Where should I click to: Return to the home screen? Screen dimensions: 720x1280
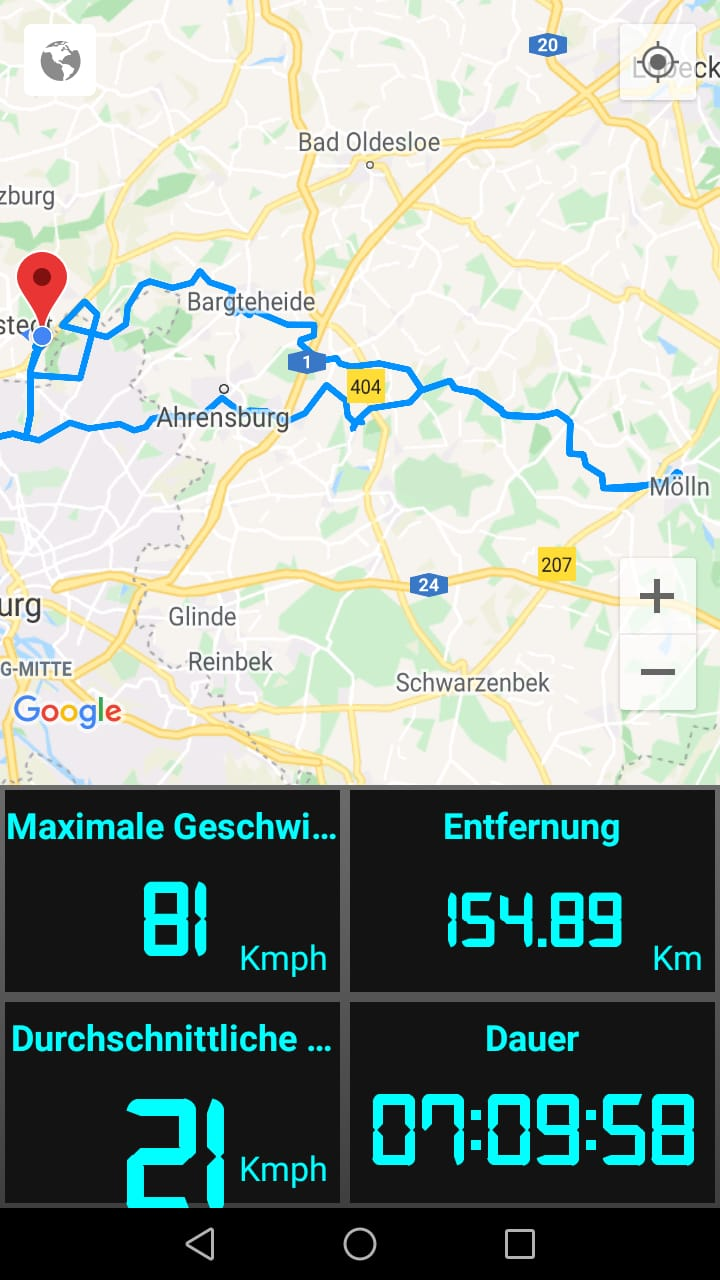click(360, 1243)
